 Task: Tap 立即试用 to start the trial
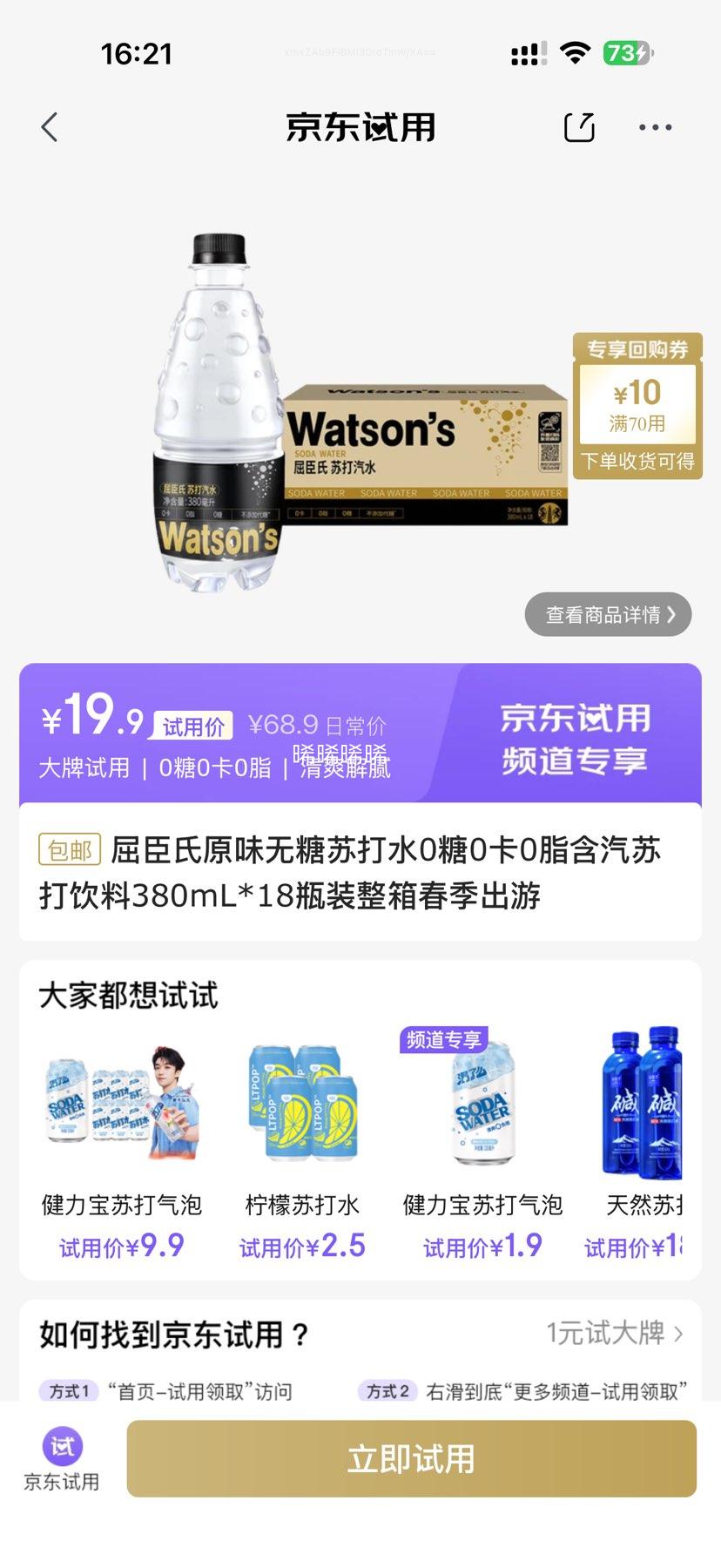coord(411,1459)
